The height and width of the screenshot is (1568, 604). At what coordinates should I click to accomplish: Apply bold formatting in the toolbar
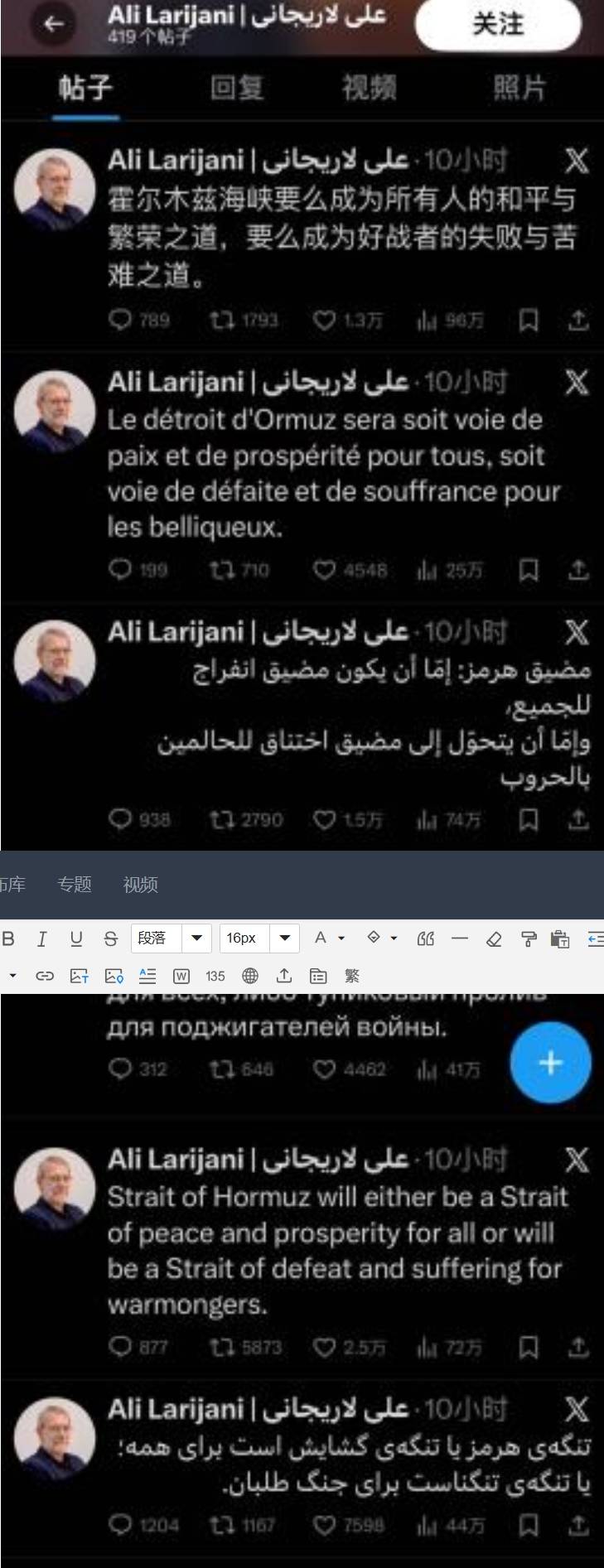pyautogui.click(x=8, y=938)
